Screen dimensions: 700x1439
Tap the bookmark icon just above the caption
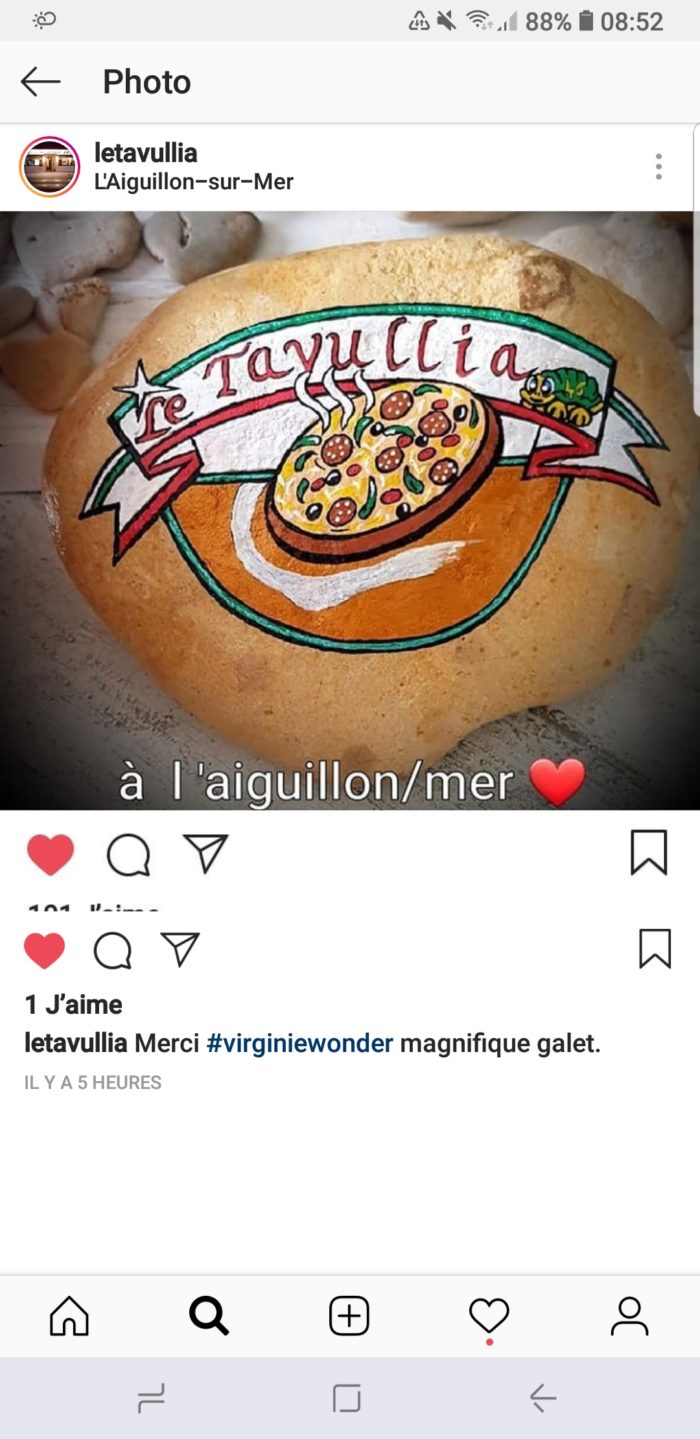coord(655,949)
